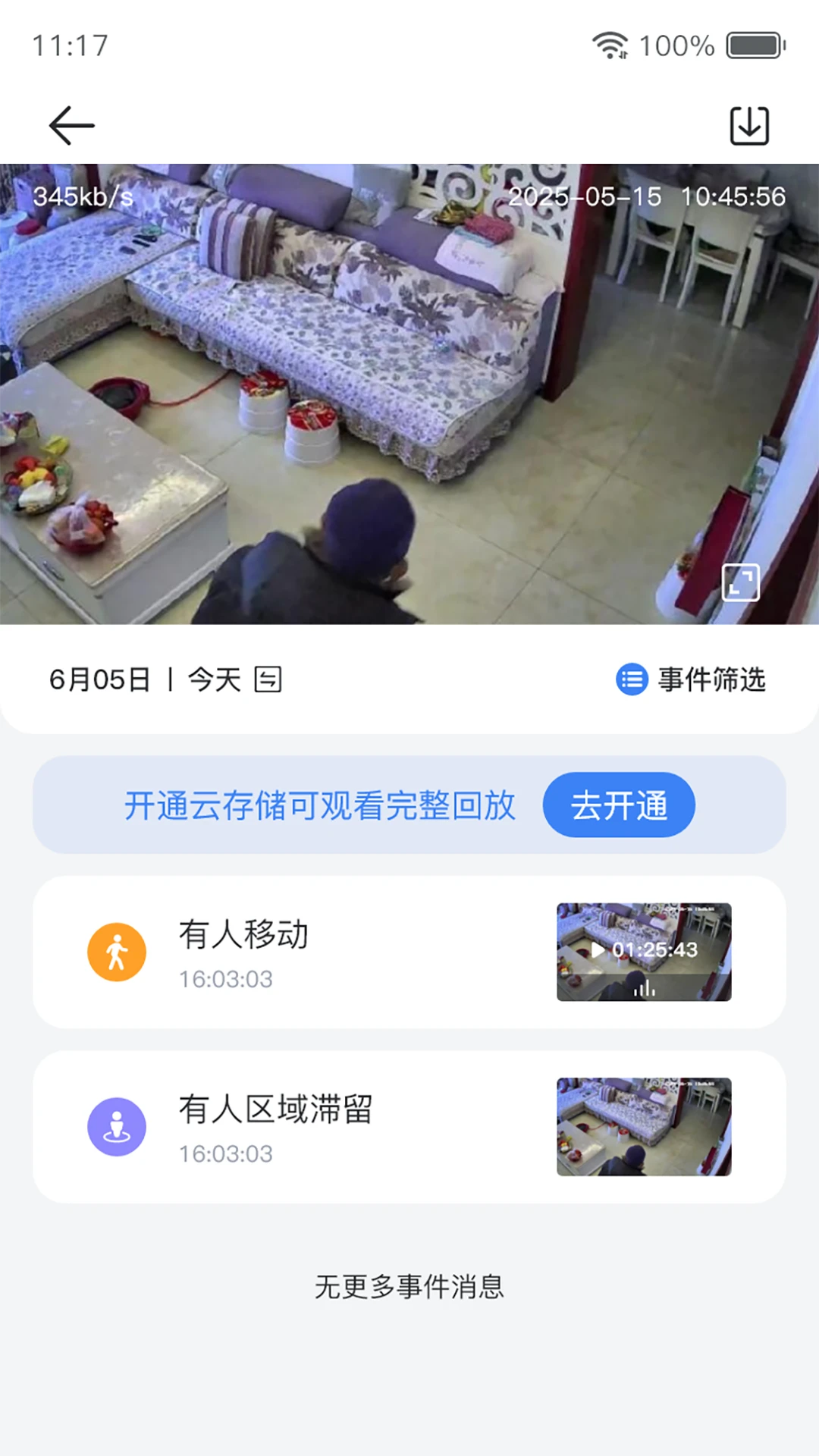Open the 有人区域滞留 event card
This screenshot has height=1456, width=819.
[x=409, y=1127]
